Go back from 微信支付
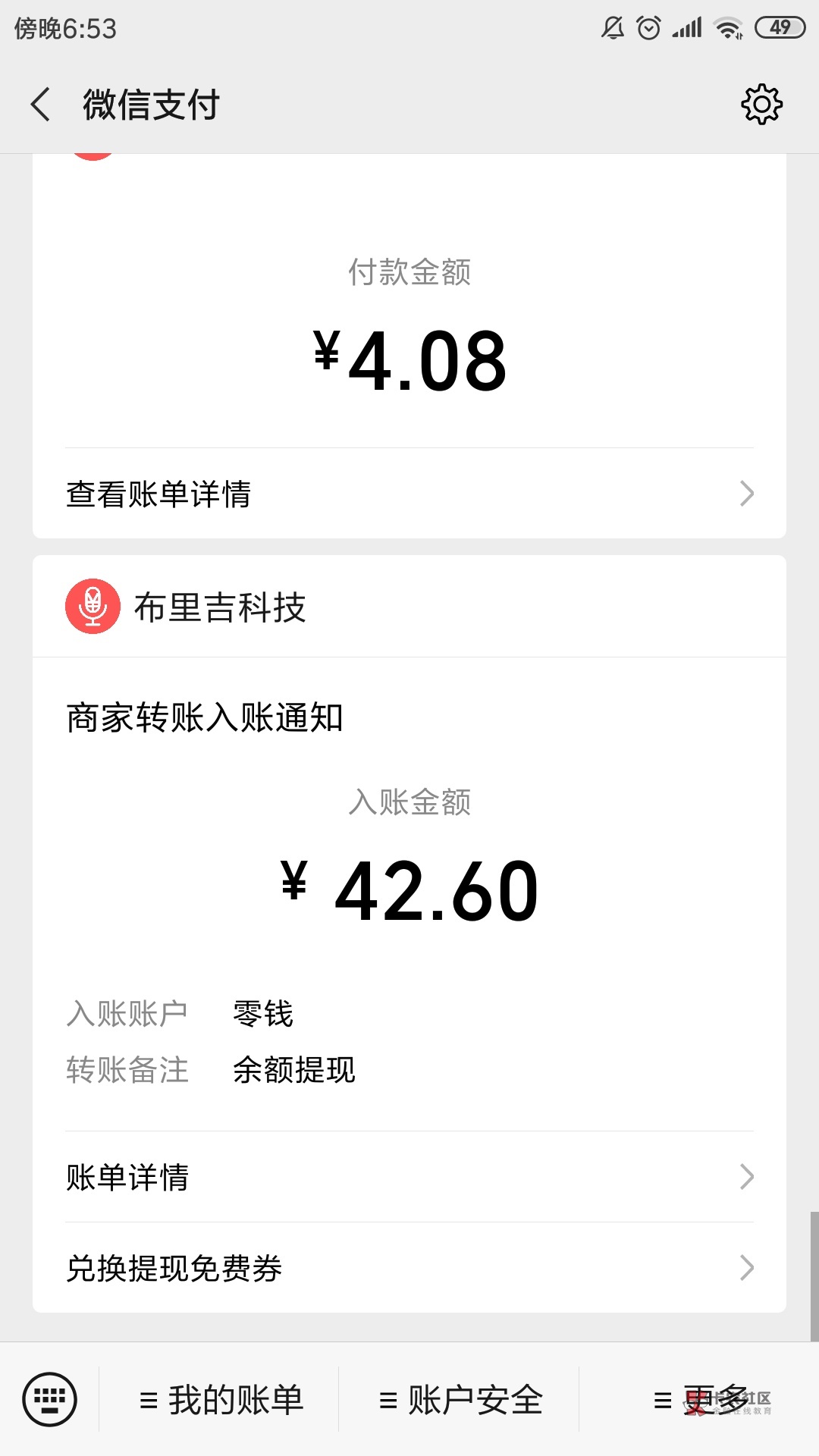This screenshot has width=819, height=1456. coord(41,105)
